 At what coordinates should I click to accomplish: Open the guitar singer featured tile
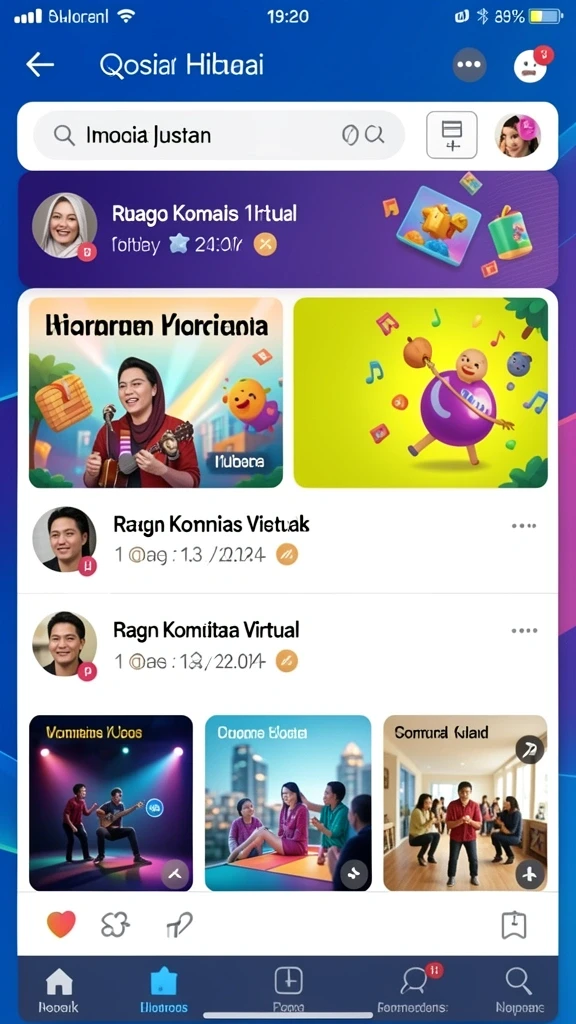pyautogui.click(x=156, y=392)
